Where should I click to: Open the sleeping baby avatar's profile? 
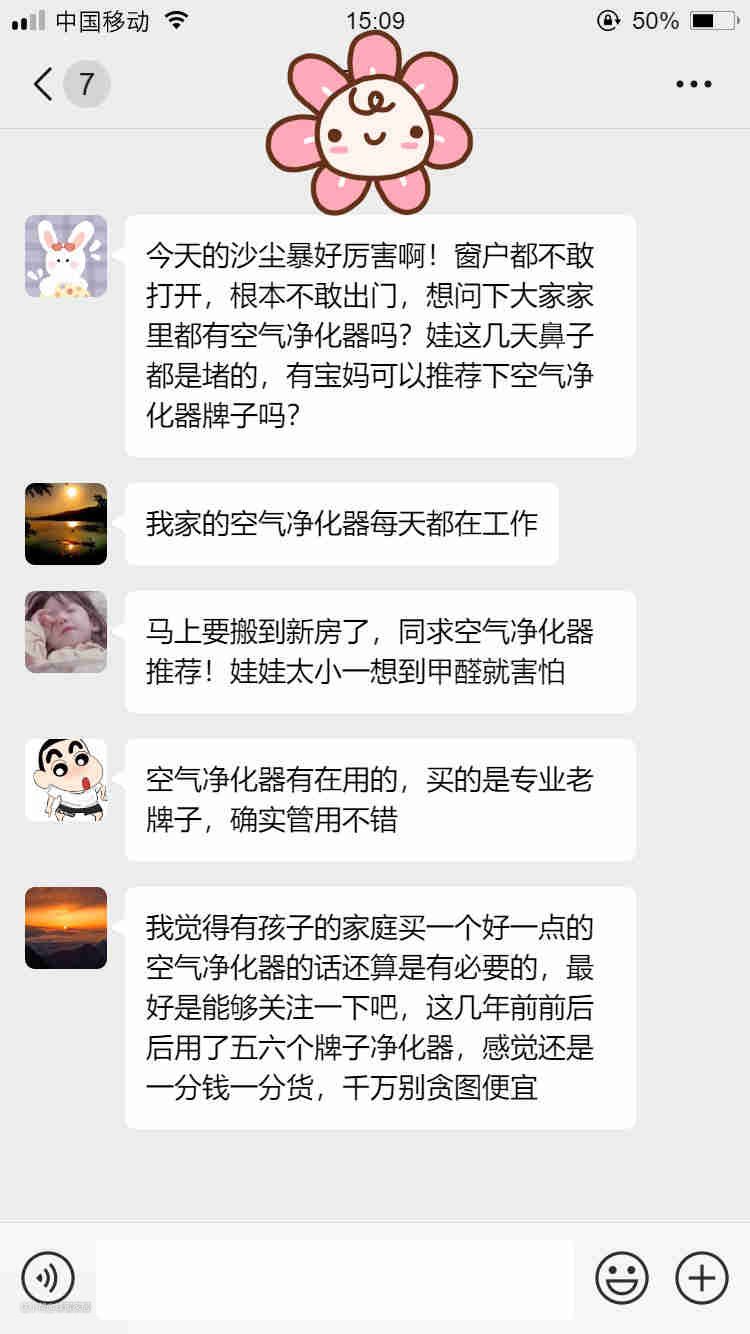[66, 632]
